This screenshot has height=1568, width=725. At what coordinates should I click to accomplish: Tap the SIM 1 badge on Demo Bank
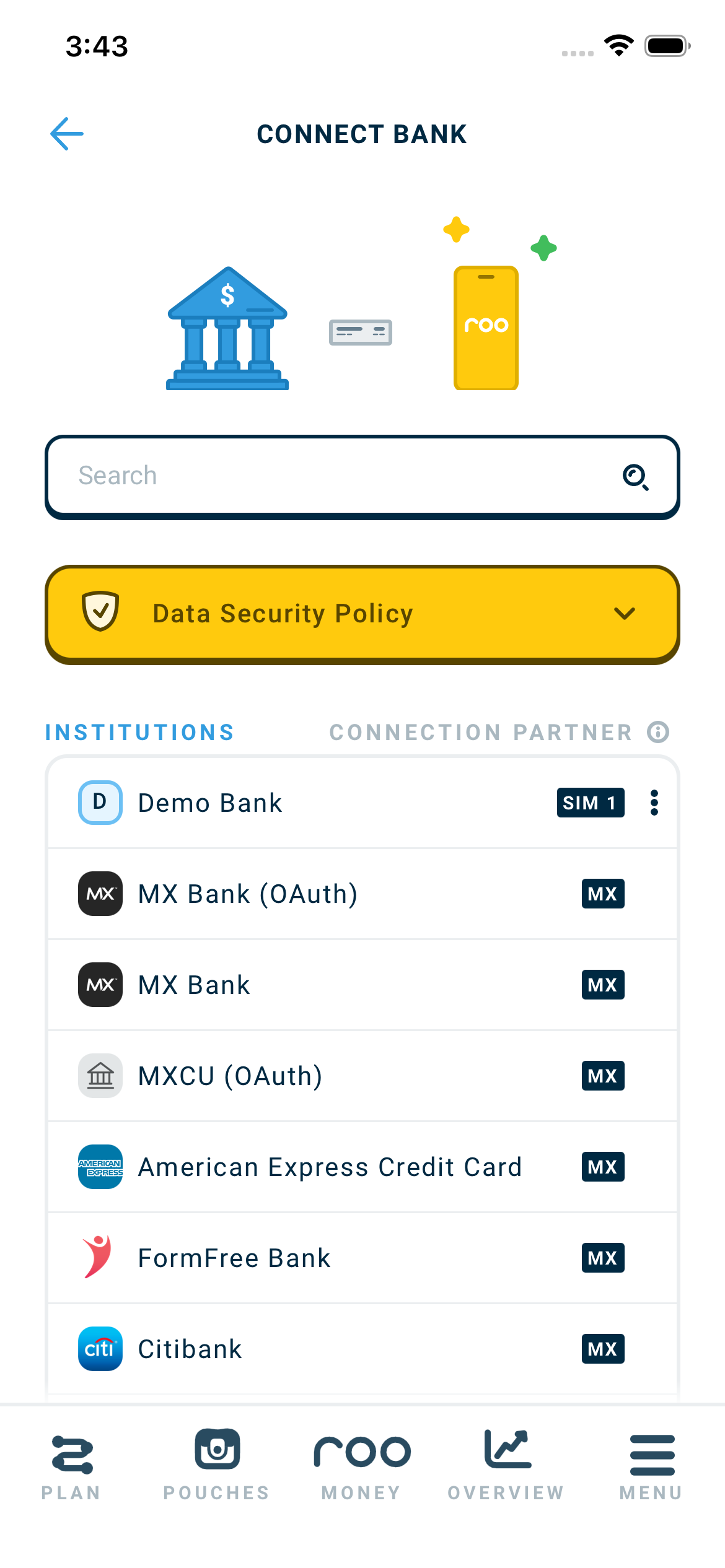tap(590, 803)
